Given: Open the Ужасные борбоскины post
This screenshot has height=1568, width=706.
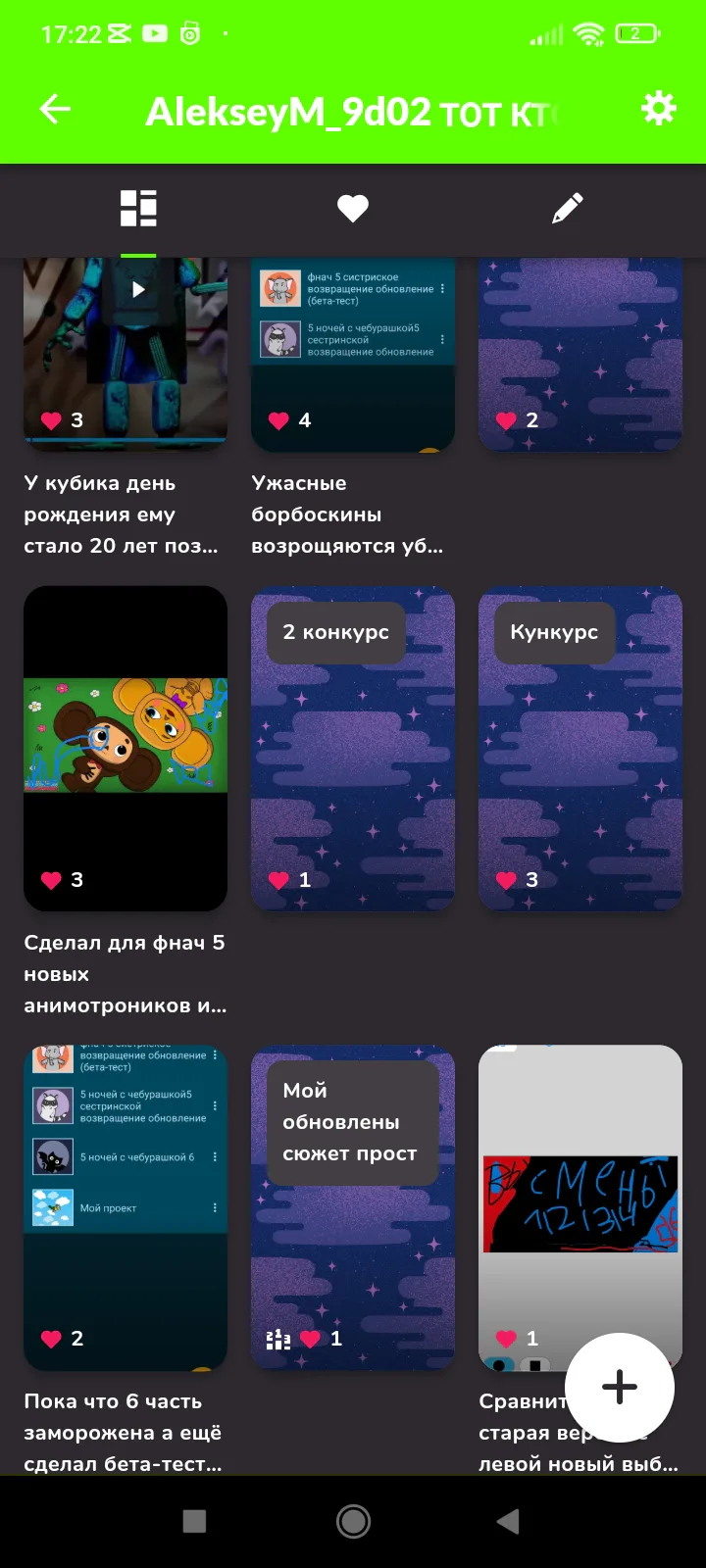Looking at the screenshot, I should [x=353, y=355].
